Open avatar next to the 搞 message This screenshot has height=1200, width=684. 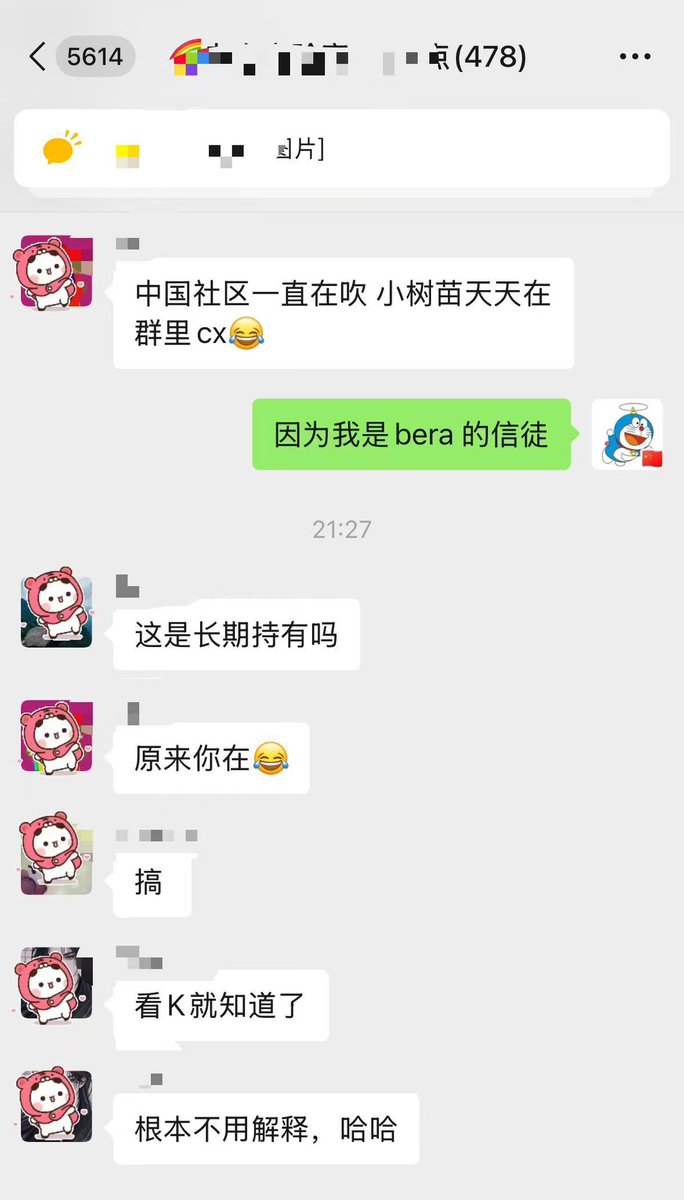[x=57, y=860]
